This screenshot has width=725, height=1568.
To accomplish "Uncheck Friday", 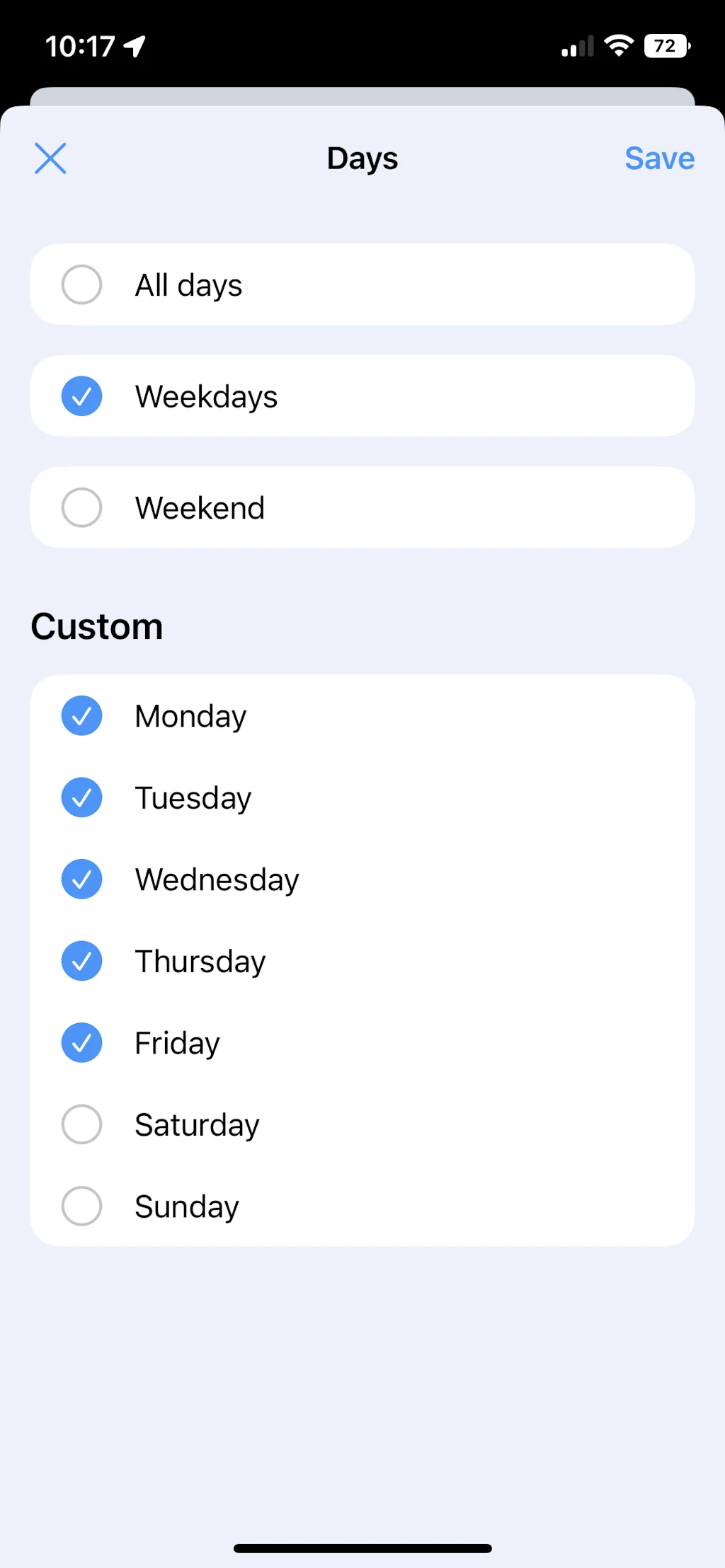I will tap(81, 1042).
